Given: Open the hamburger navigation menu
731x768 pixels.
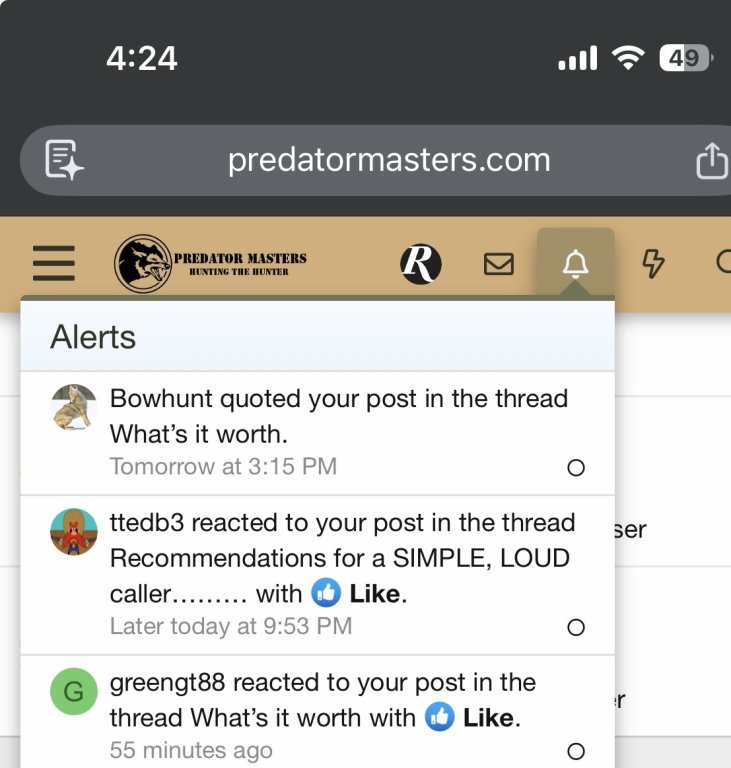Looking at the screenshot, I should (54, 264).
